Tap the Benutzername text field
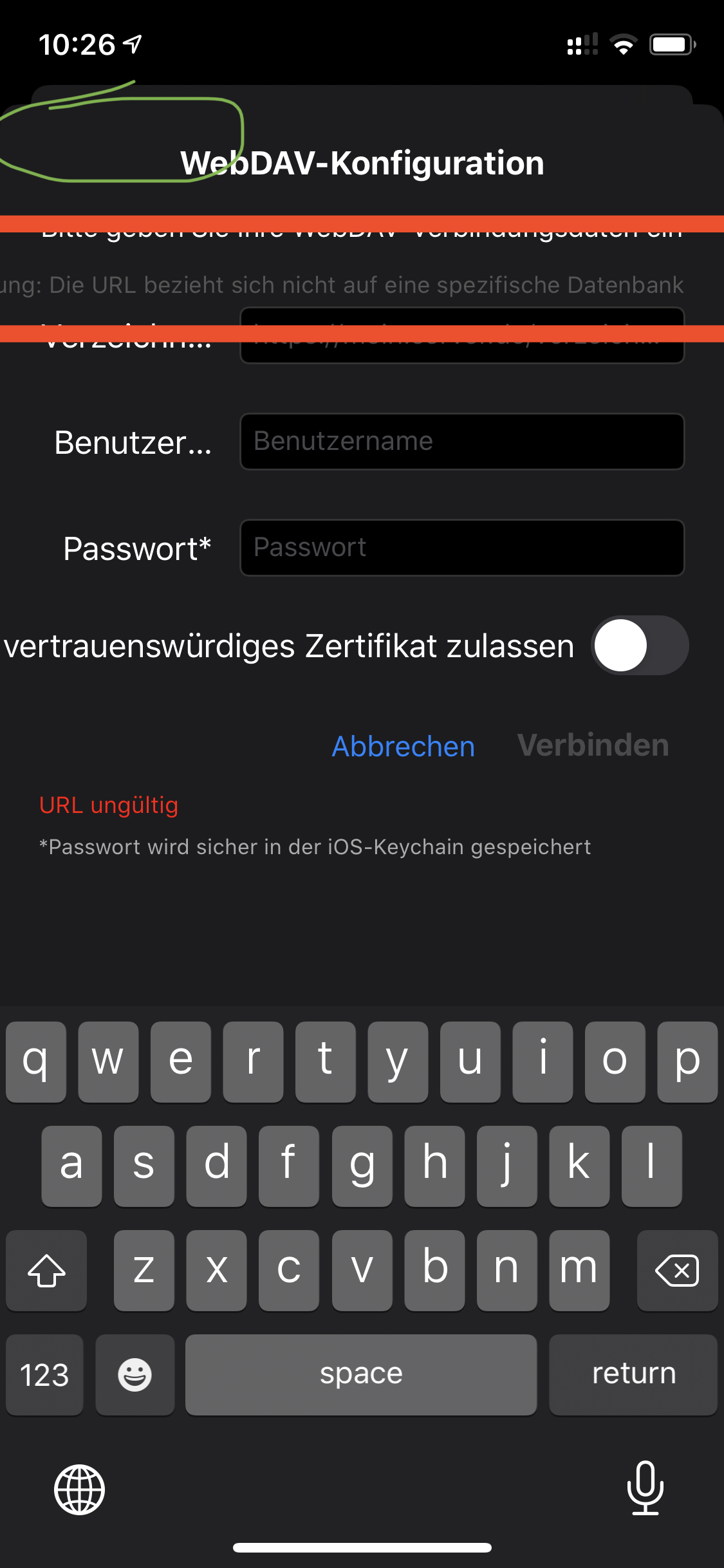Image resolution: width=724 pixels, height=1568 pixels. (x=461, y=442)
